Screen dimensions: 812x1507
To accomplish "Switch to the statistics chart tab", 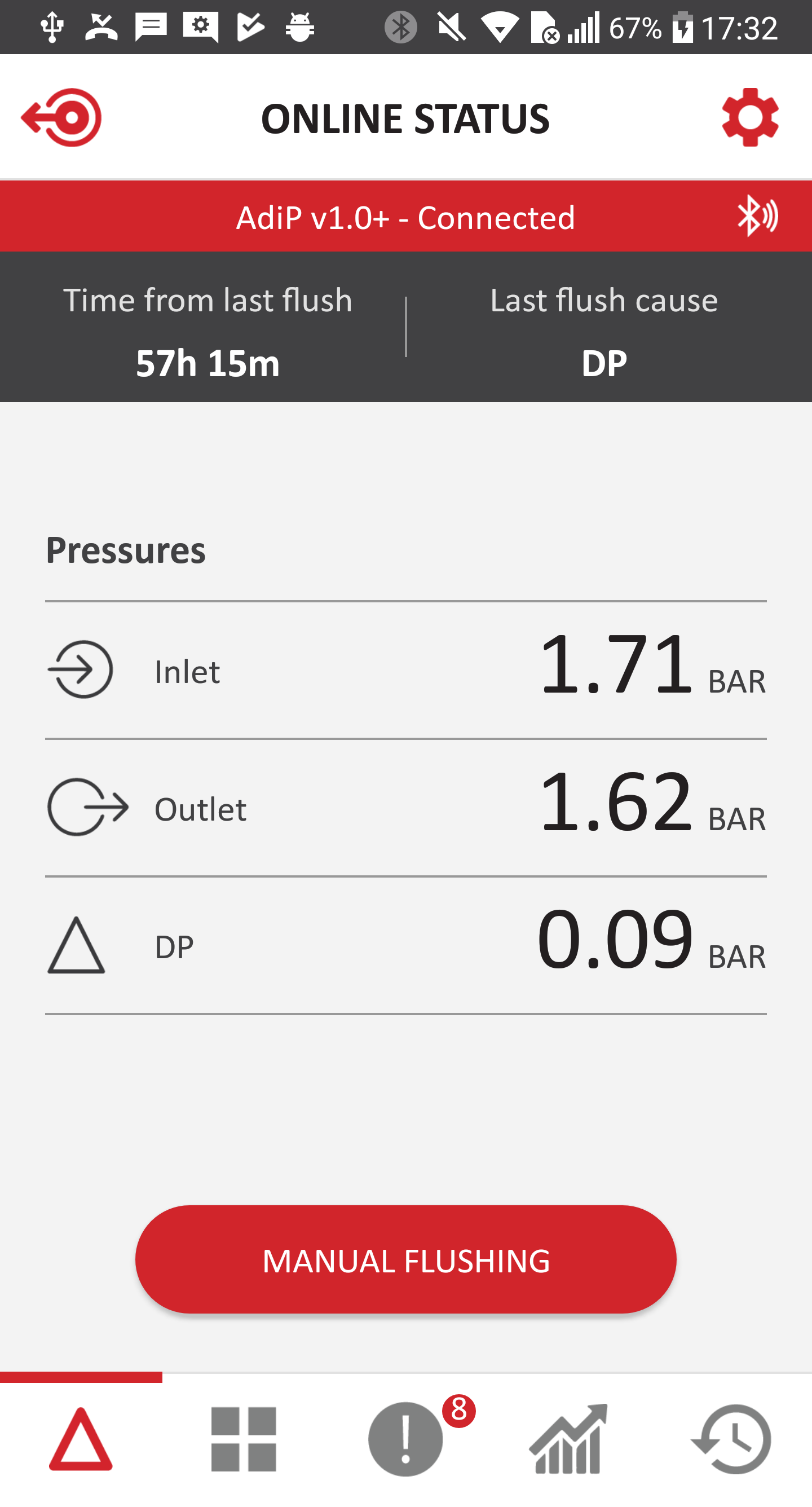I will tap(568, 1439).
